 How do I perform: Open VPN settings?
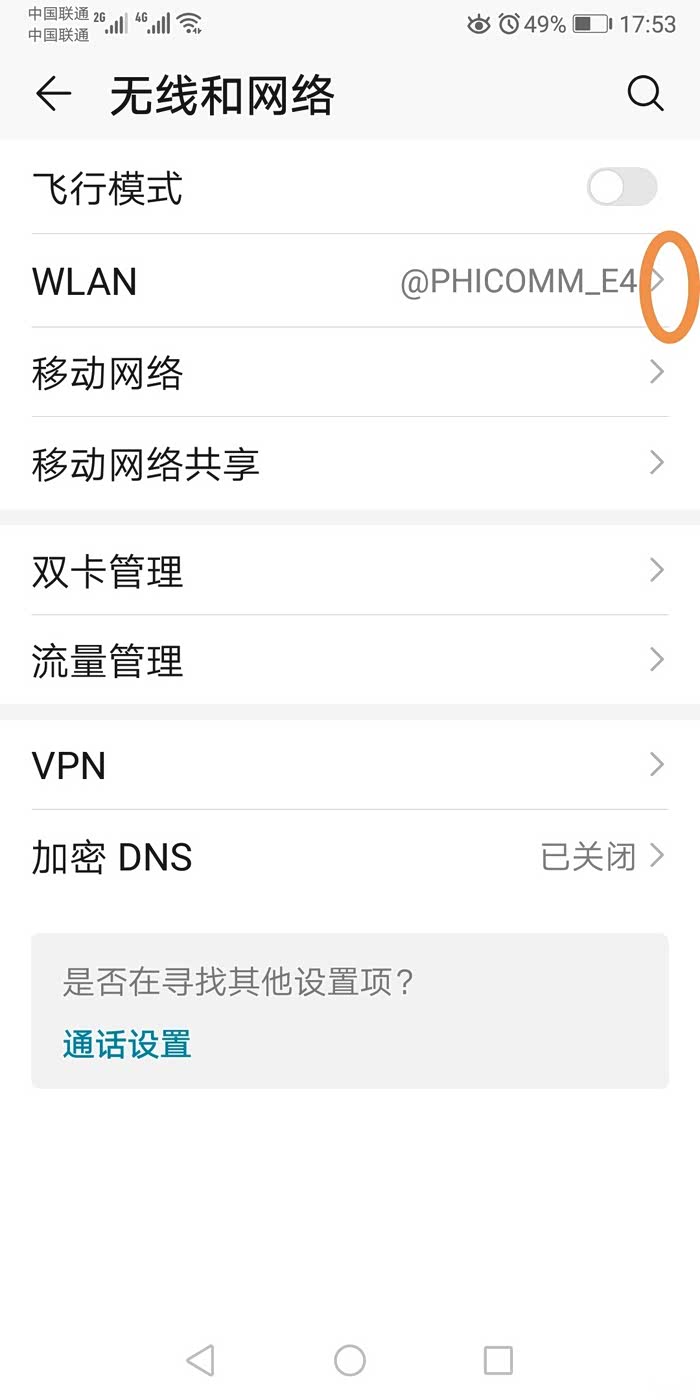[x=350, y=765]
